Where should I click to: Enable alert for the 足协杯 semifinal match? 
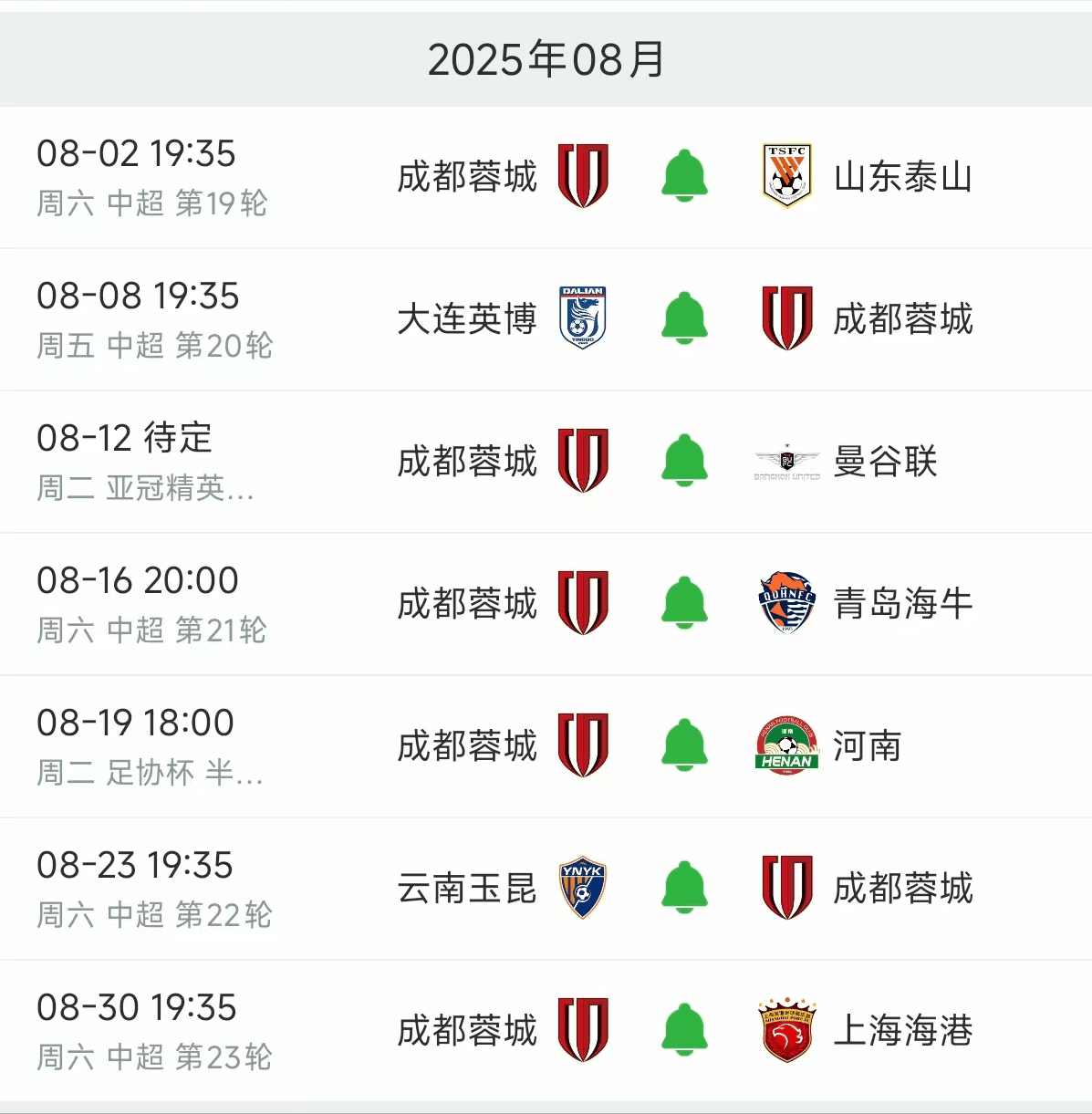click(x=685, y=746)
